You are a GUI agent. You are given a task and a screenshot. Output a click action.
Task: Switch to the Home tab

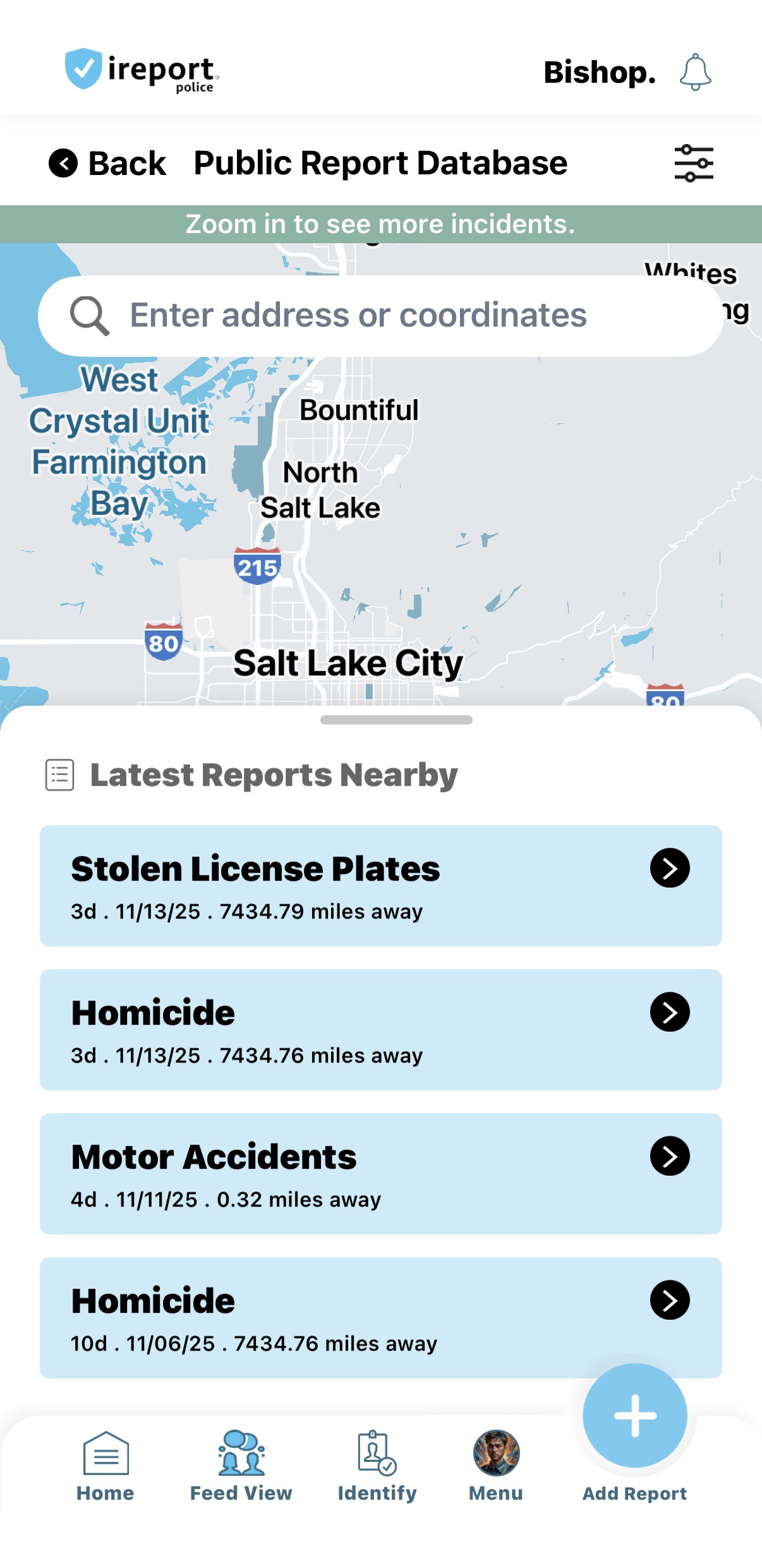106,1466
